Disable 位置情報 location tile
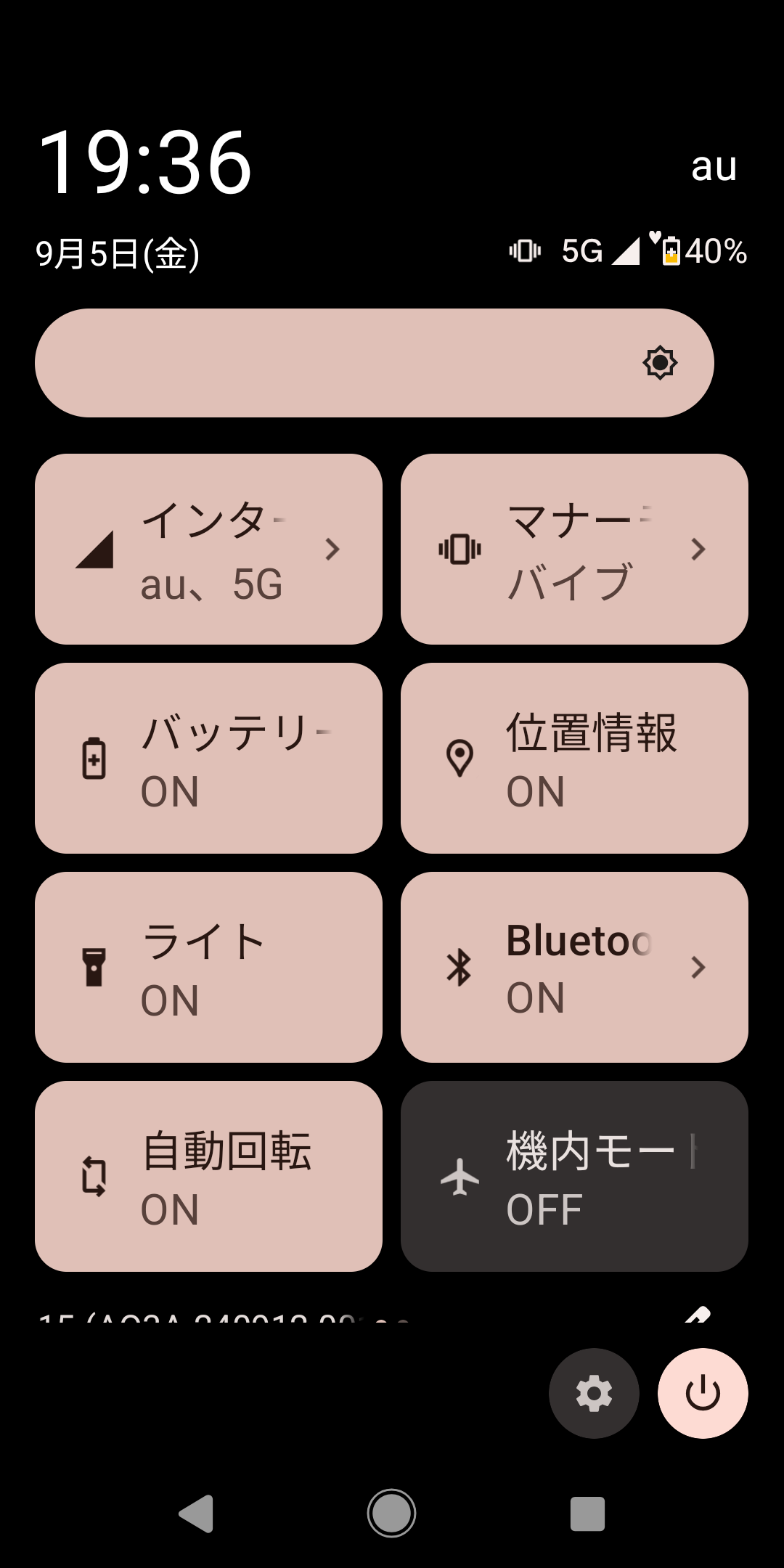The image size is (784, 1568). coord(574,758)
